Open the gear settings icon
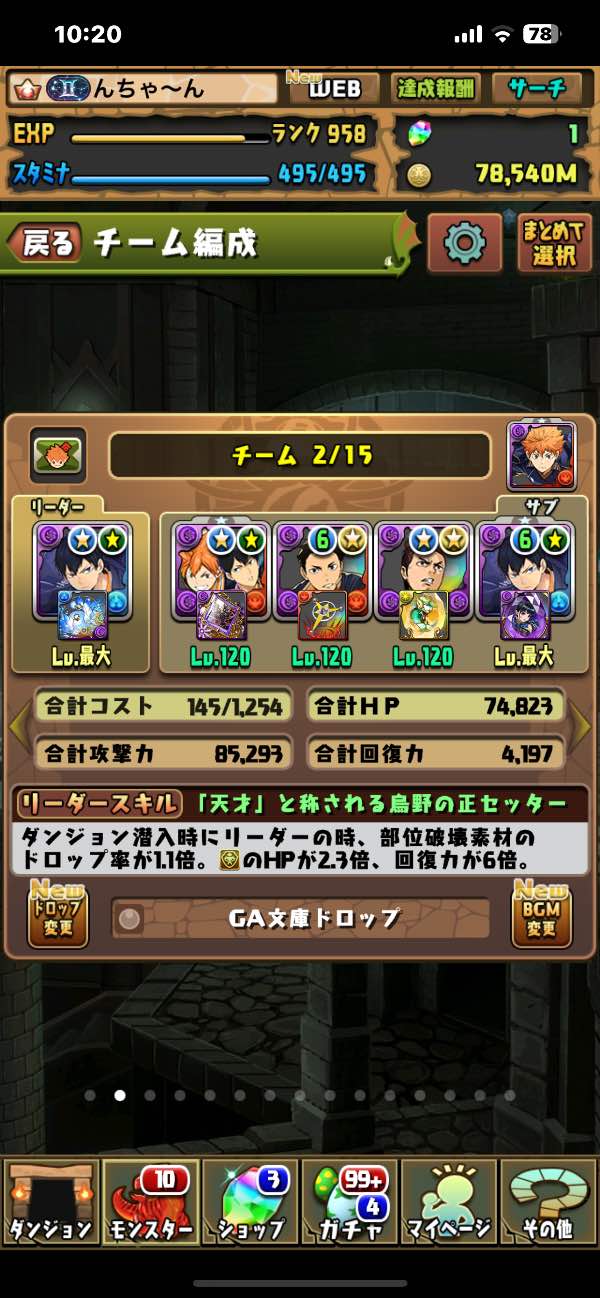 464,242
